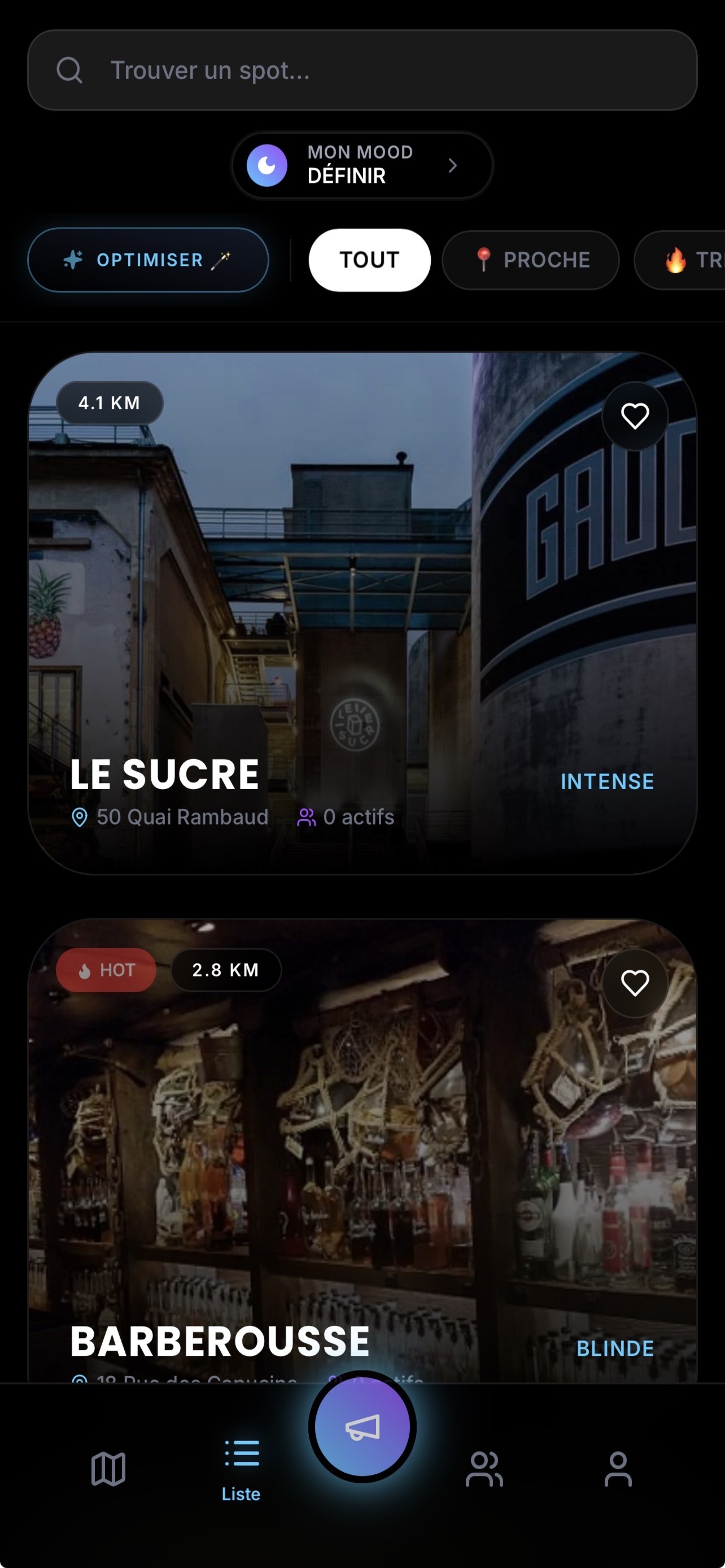Expand MON MOOD with its chevron
Viewport: 725px width, 1568px height.
click(x=453, y=165)
